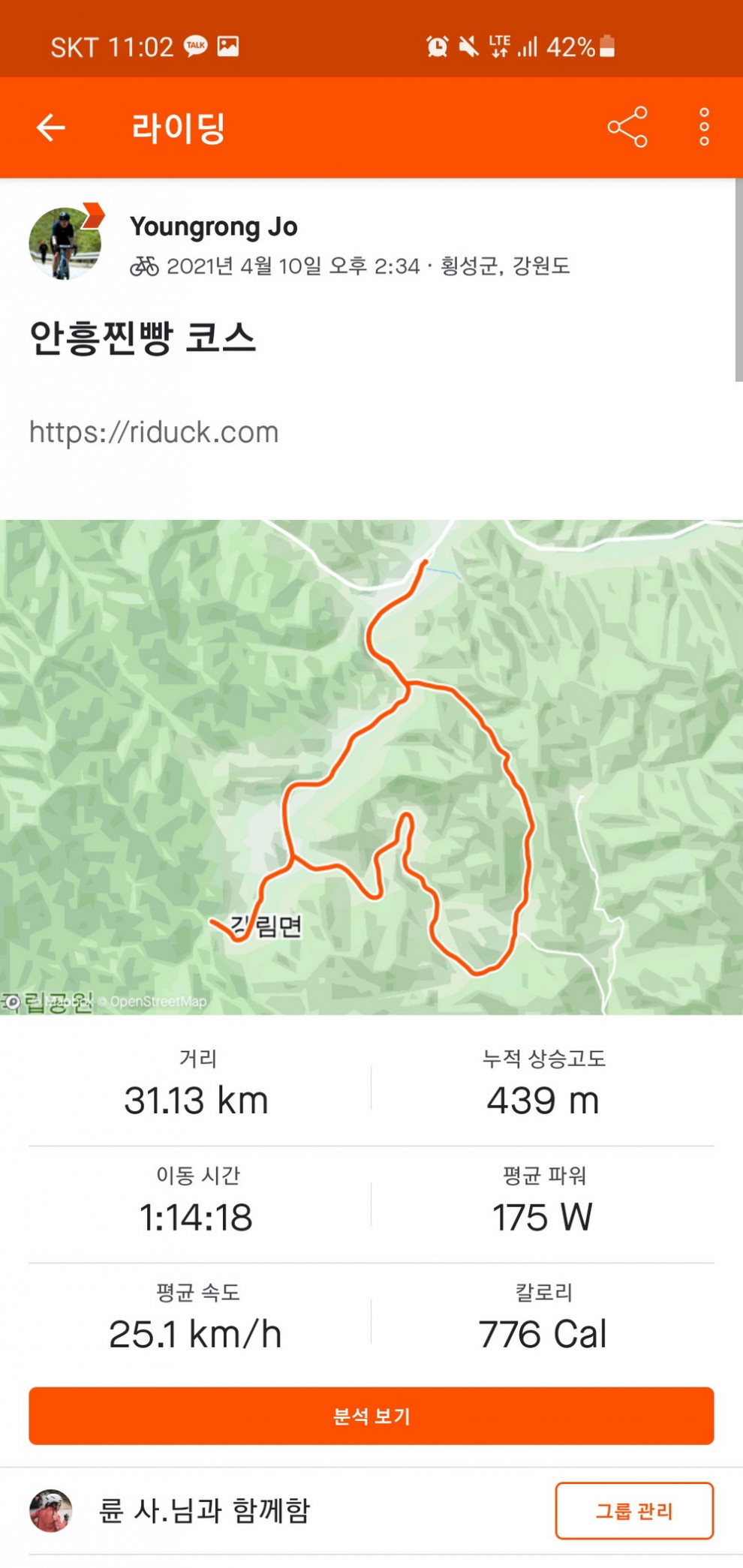Viewport: 743px width, 1568px height.
Task: Tap the 분석 보기 button
Action: 371,1416
